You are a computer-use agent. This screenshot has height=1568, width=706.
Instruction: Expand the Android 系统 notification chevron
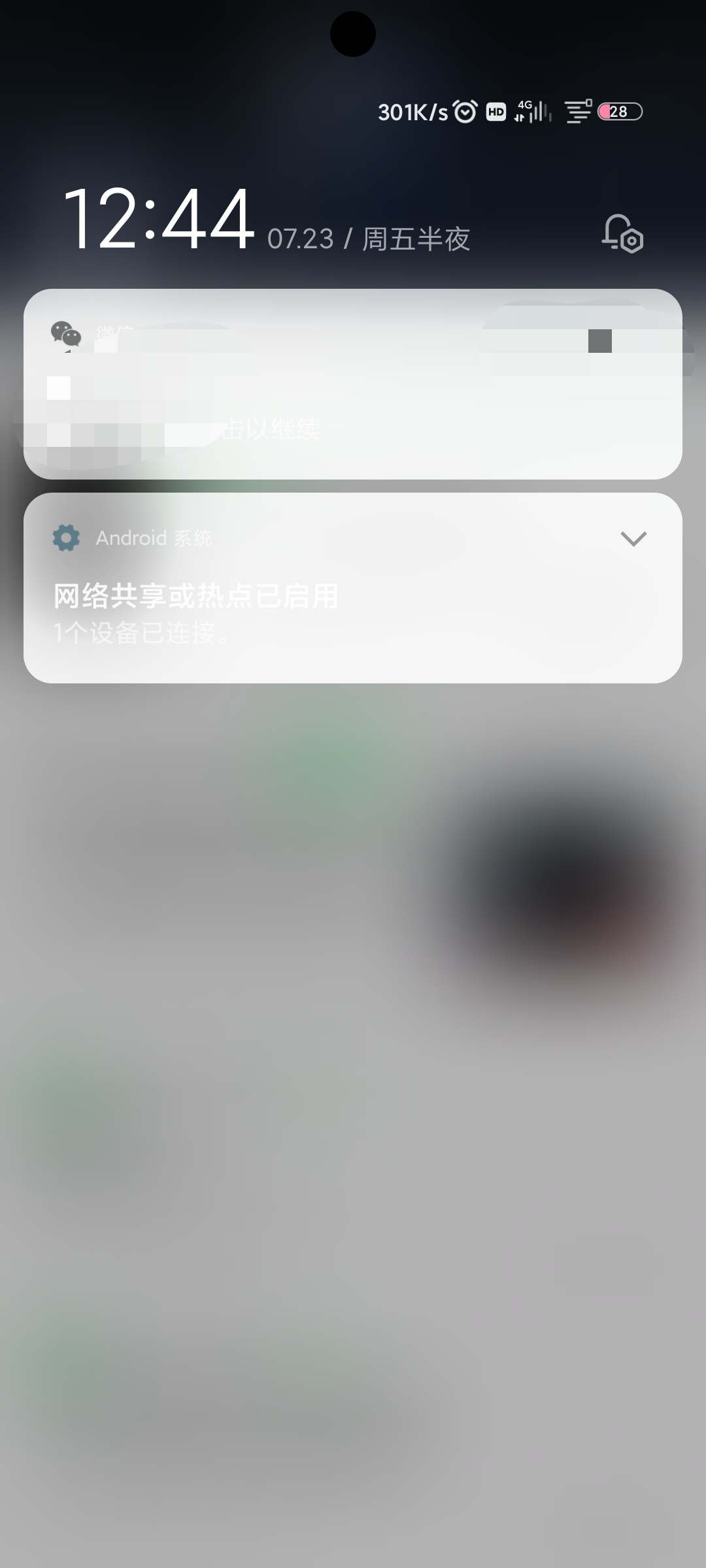tap(633, 538)
